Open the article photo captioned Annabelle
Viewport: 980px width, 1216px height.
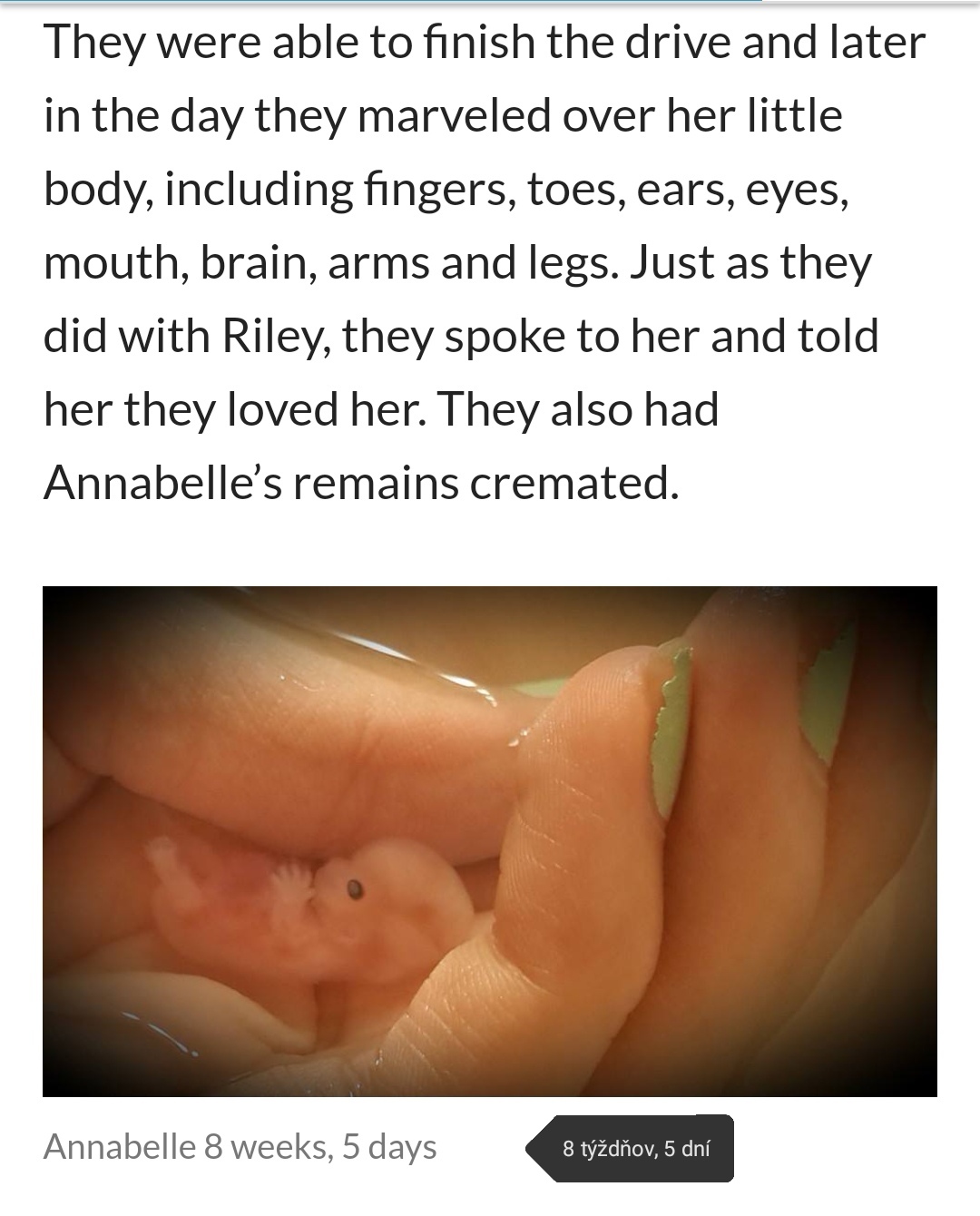490,841
